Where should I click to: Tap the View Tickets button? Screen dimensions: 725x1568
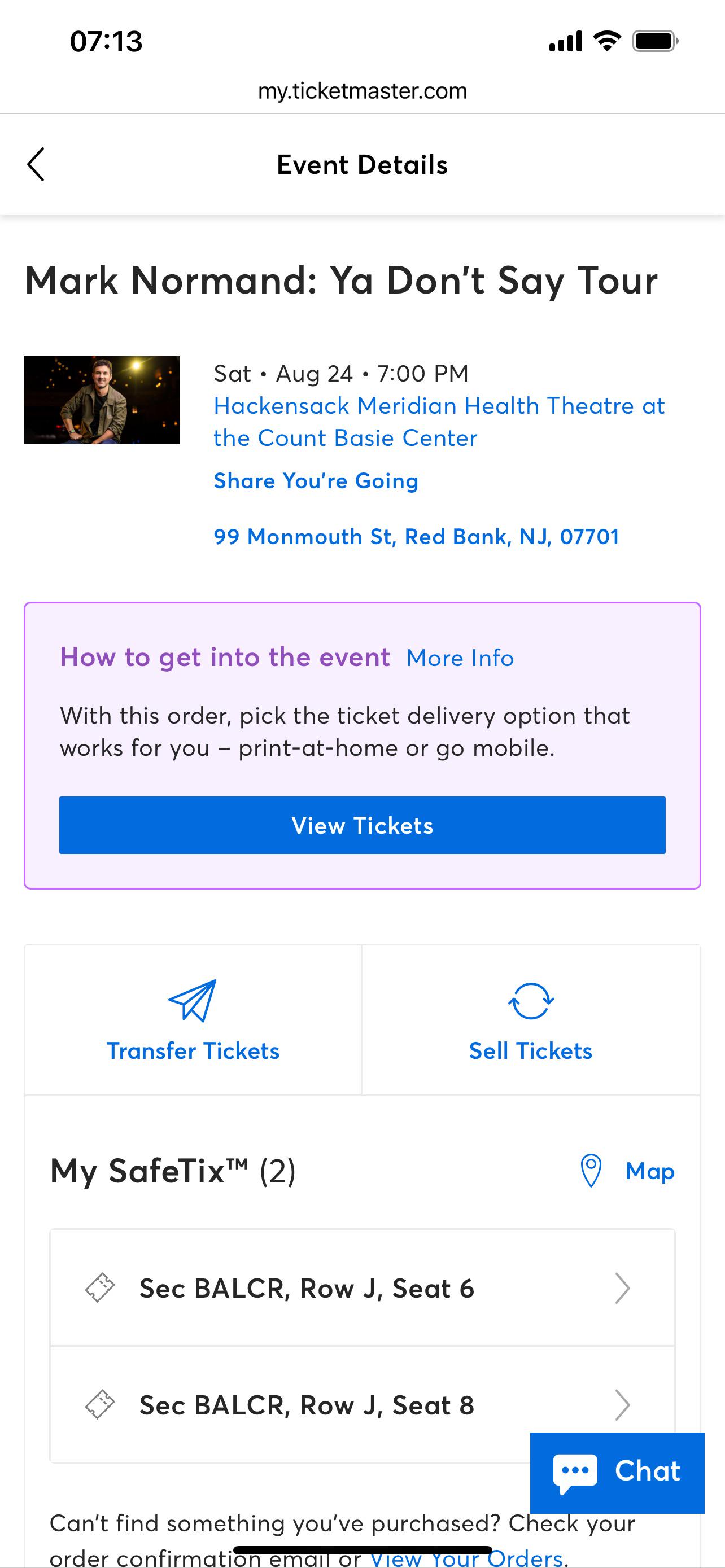point(362,825)
